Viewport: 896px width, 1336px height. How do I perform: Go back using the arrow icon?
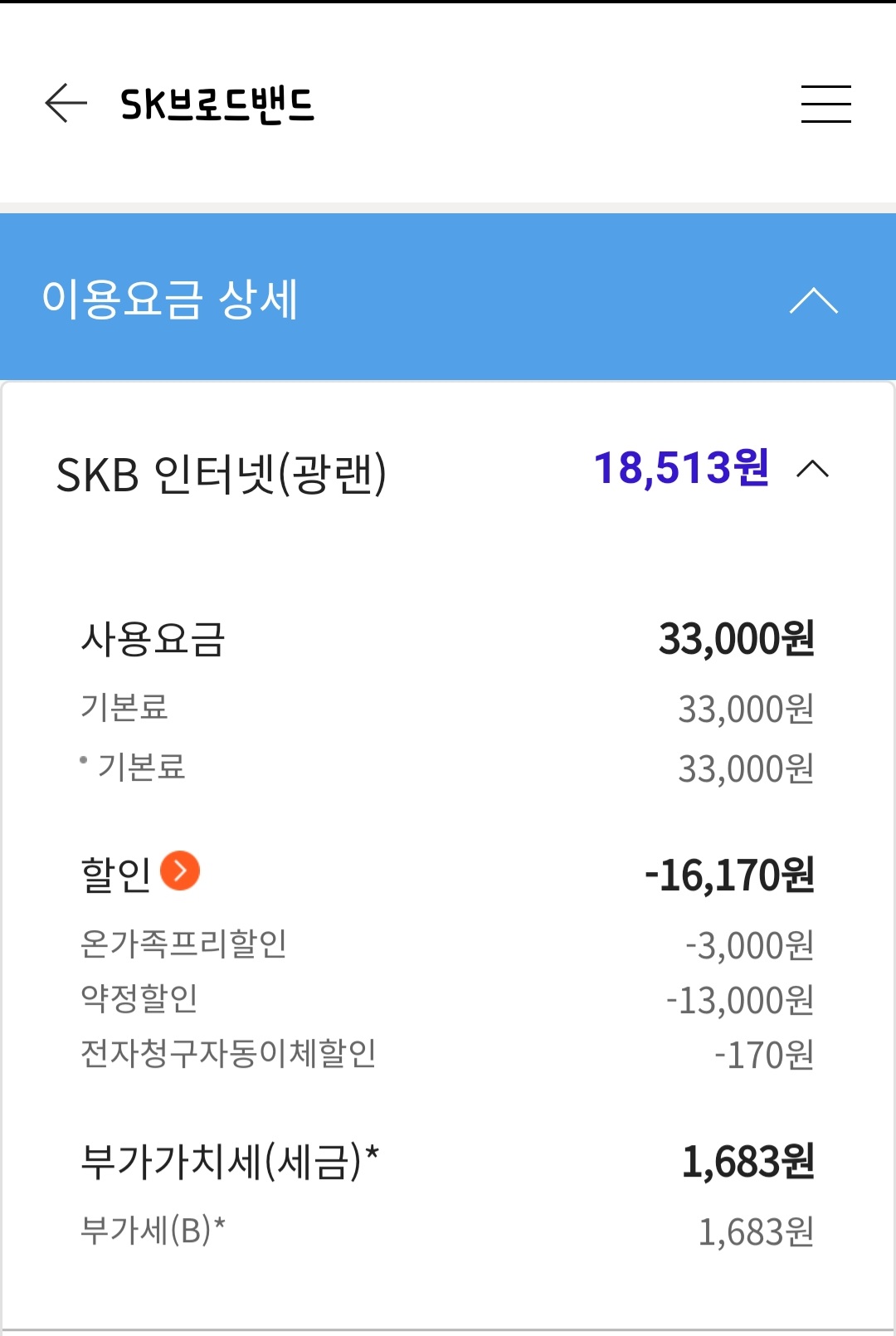[x=66, y=104]
